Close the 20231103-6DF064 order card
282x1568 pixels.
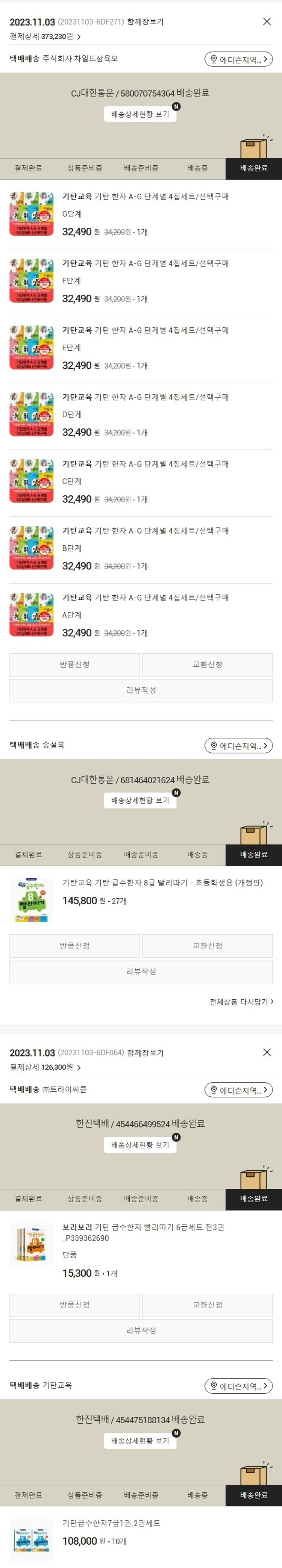click(x=267, y=1052)
